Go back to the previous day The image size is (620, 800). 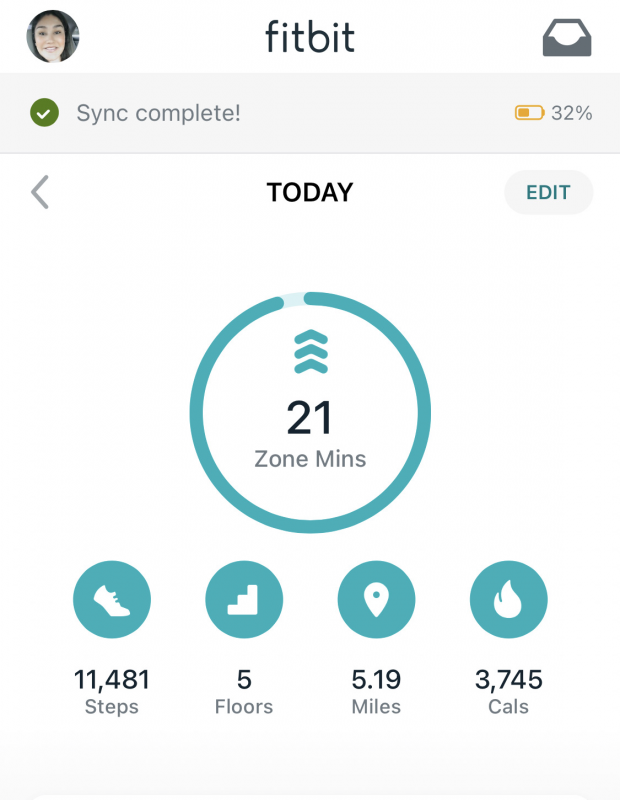[x=40, y=192]
